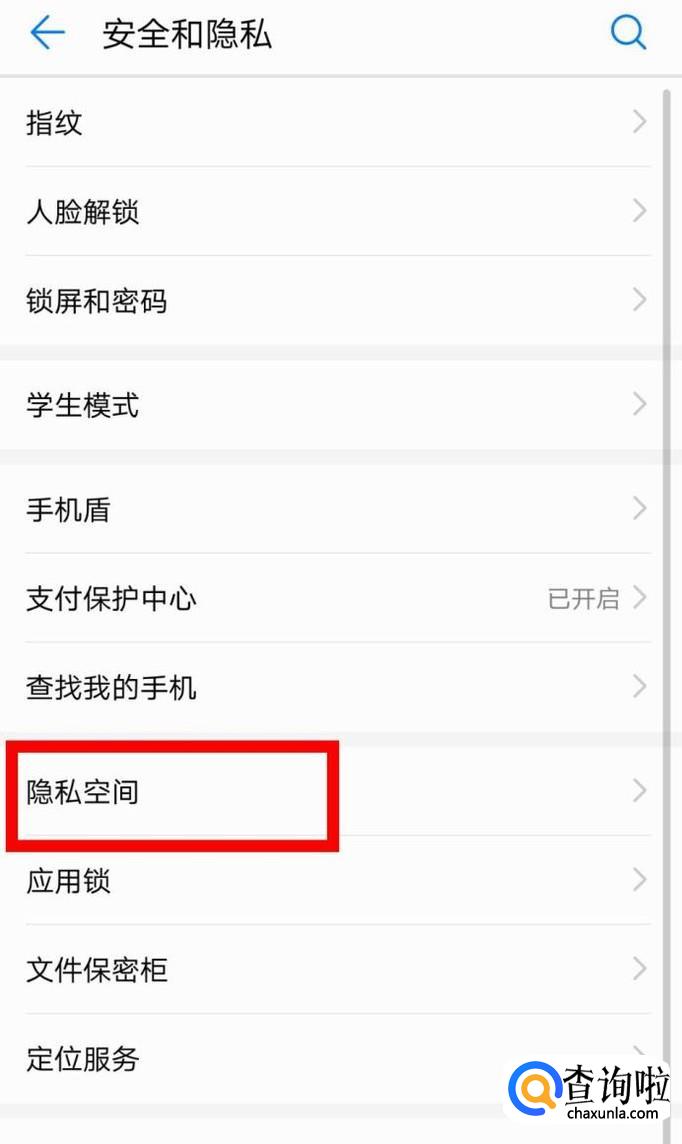Open 应用锁 app lock settings
The image size is (682, 1144).
(330, 881)
